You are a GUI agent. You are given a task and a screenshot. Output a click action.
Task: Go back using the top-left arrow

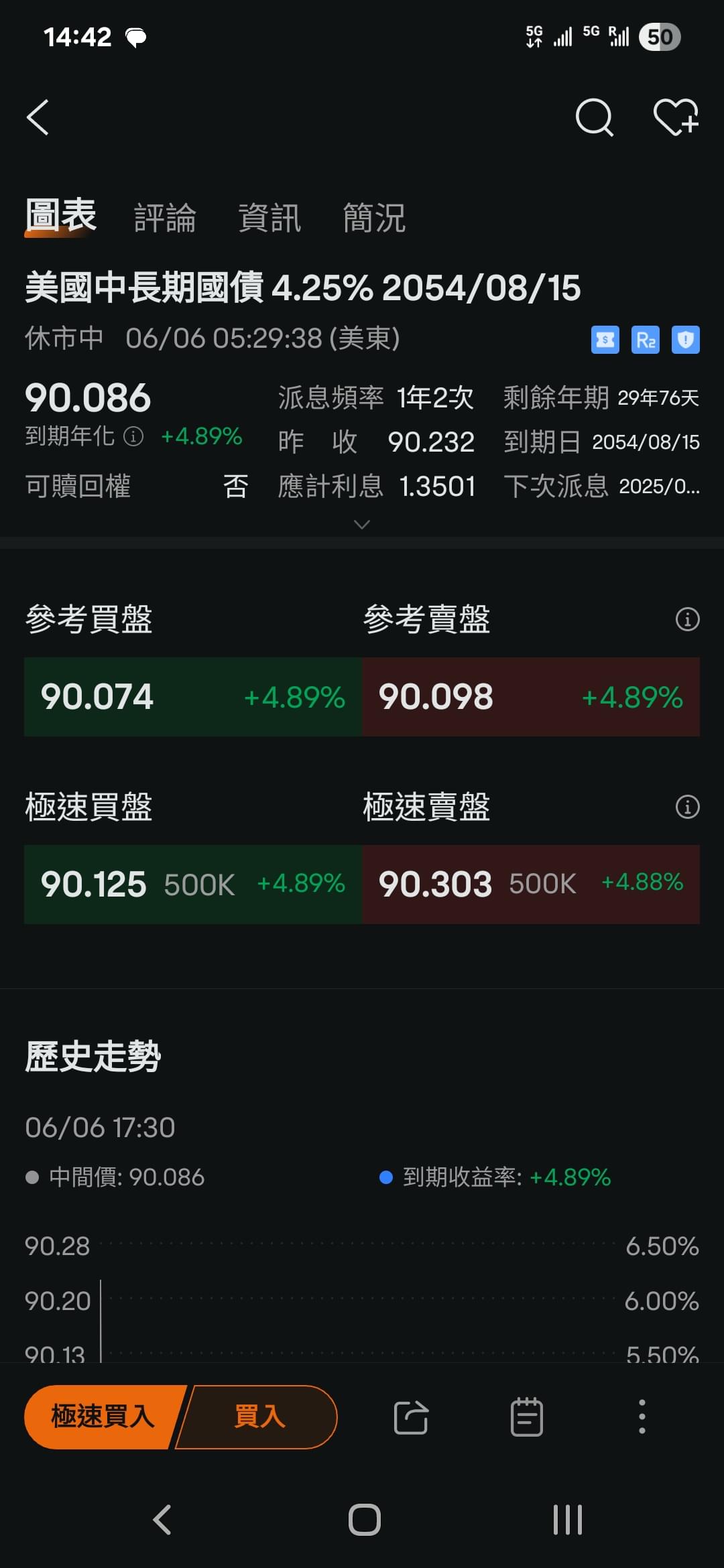point(38,117)
